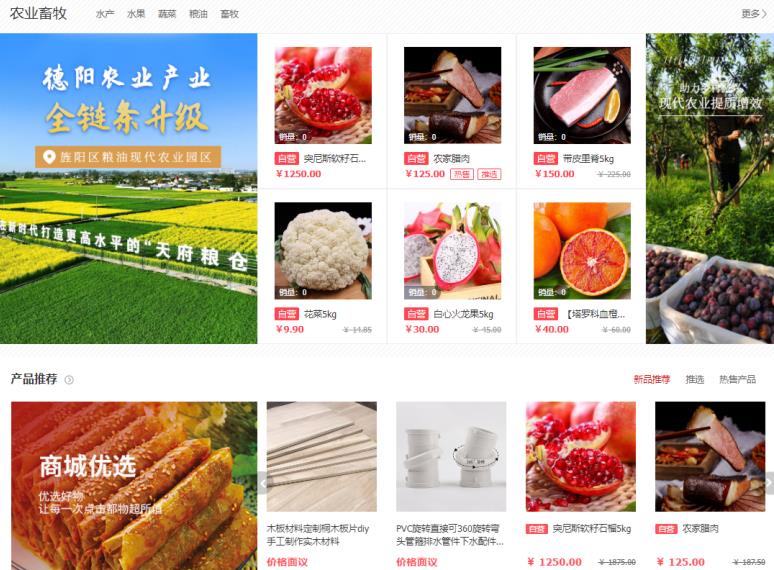Open the 水产 category link
Viewport: 774px width, 570px height.
105,14
